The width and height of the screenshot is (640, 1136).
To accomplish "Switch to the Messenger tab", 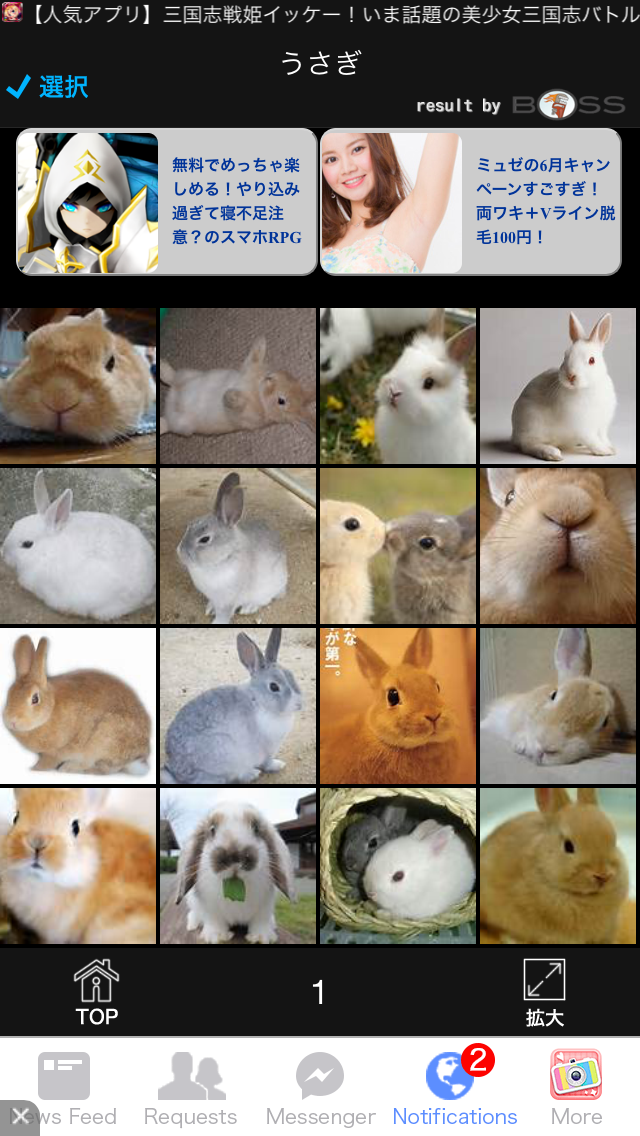I will point(320,1088).
